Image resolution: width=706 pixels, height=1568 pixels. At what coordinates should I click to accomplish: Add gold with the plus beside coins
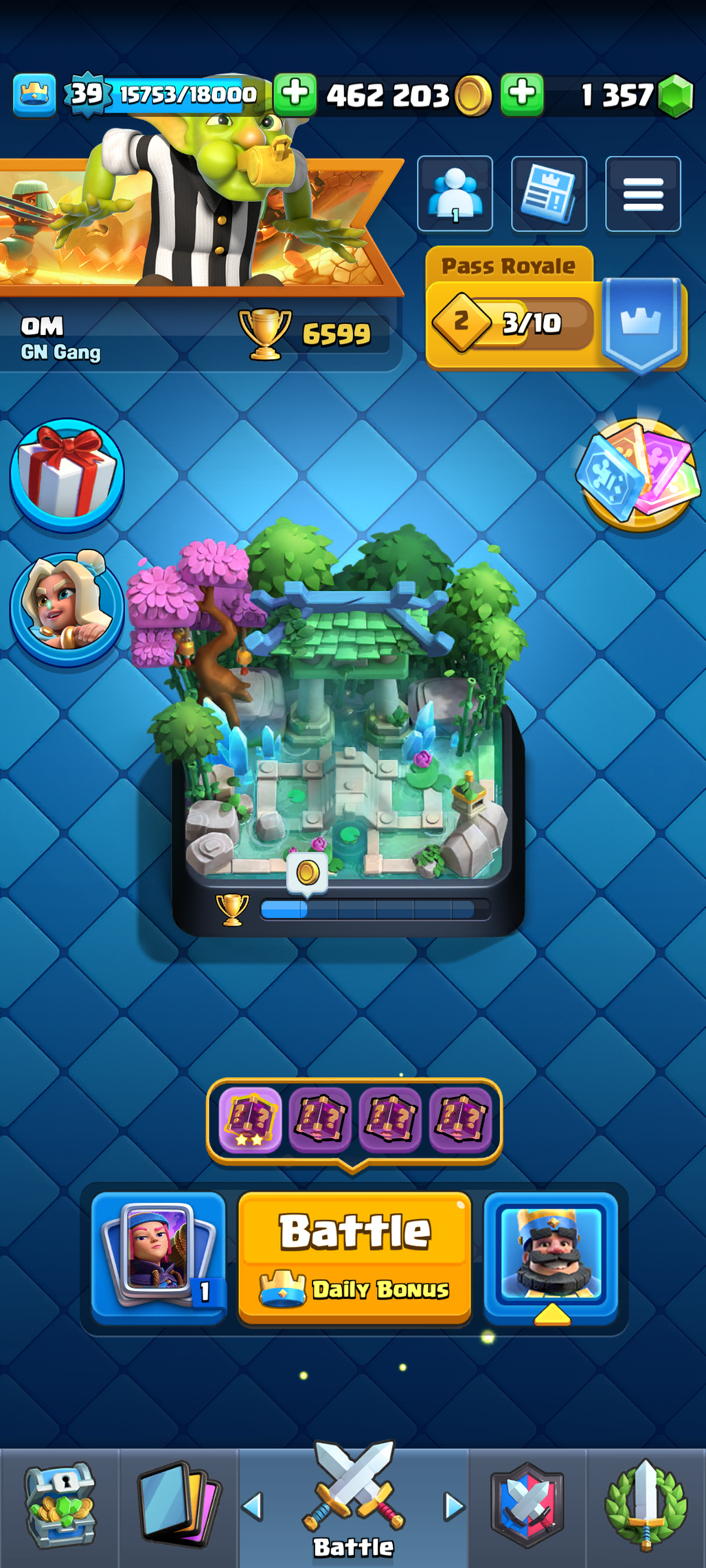click(x=295, y=94)
